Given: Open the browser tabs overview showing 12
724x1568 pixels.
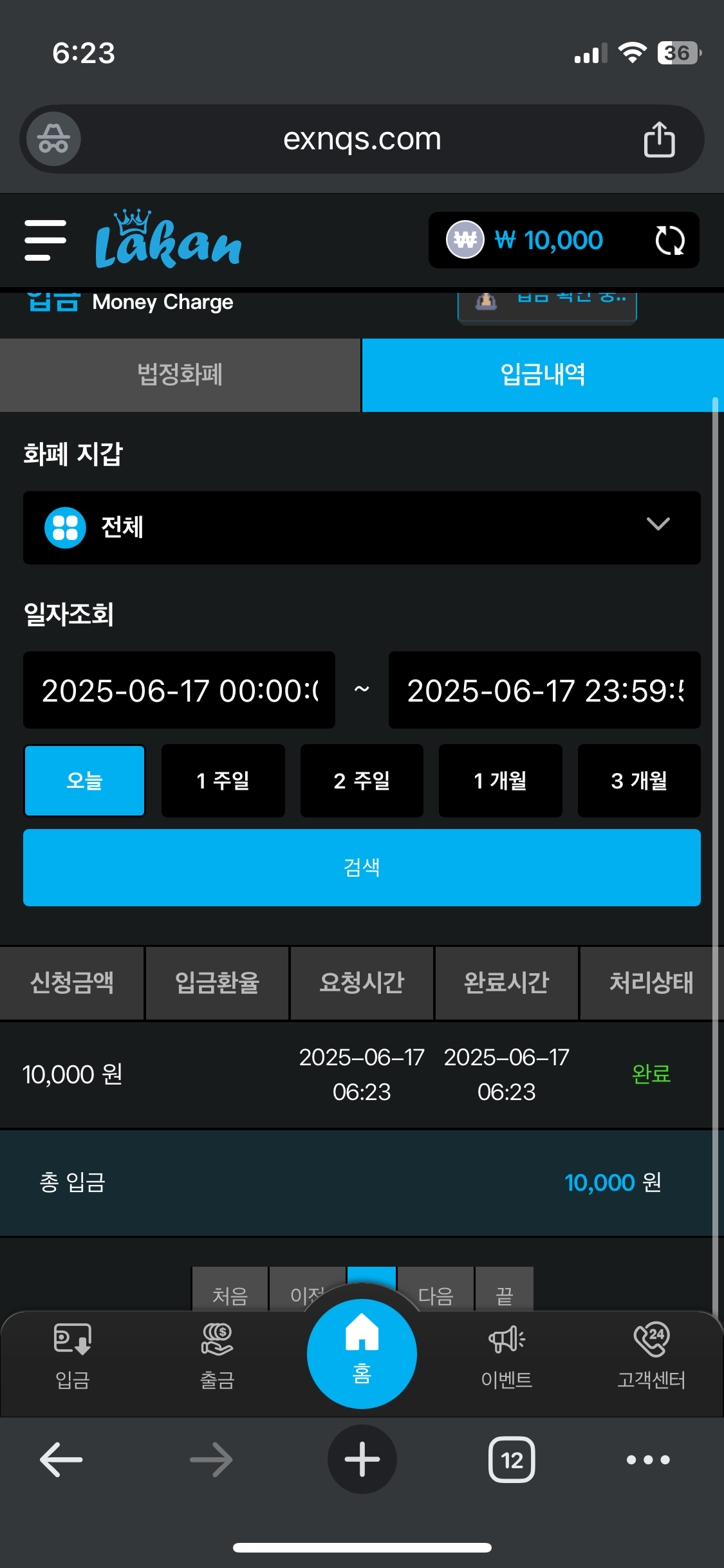Looking at the screenshot, I should tap(512, 1460).
